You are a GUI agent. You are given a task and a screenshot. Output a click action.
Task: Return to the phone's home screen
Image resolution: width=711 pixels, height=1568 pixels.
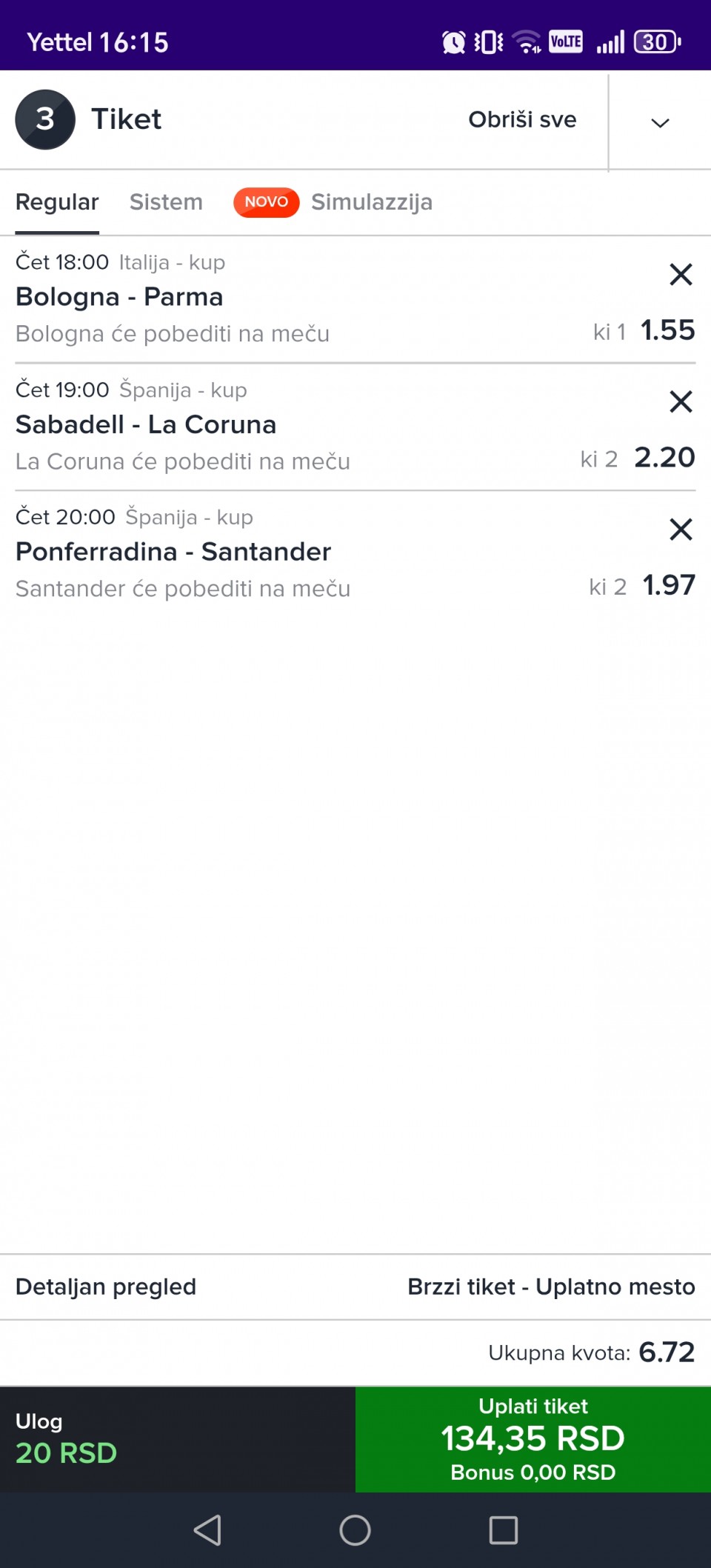[355, 1529]
